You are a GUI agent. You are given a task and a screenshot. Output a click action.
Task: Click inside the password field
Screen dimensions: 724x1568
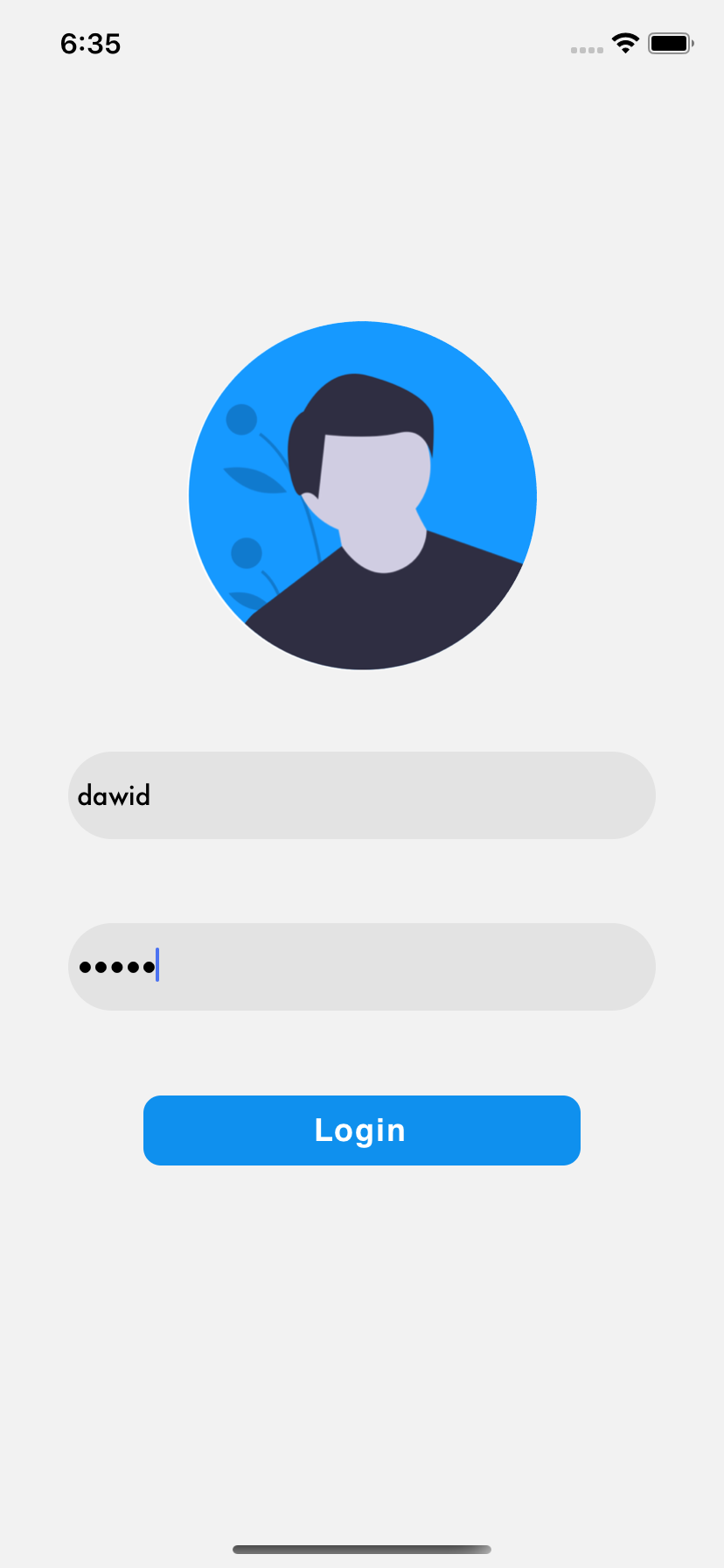pos(362,966)
